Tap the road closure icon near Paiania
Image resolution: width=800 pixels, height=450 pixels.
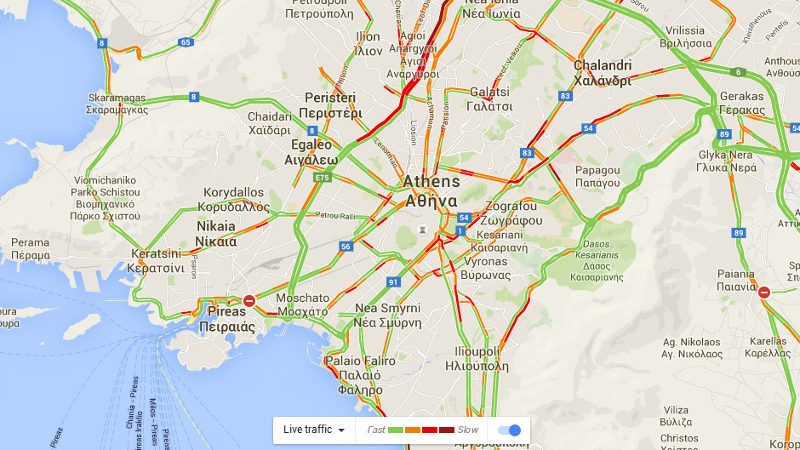[x=764, y=292]
